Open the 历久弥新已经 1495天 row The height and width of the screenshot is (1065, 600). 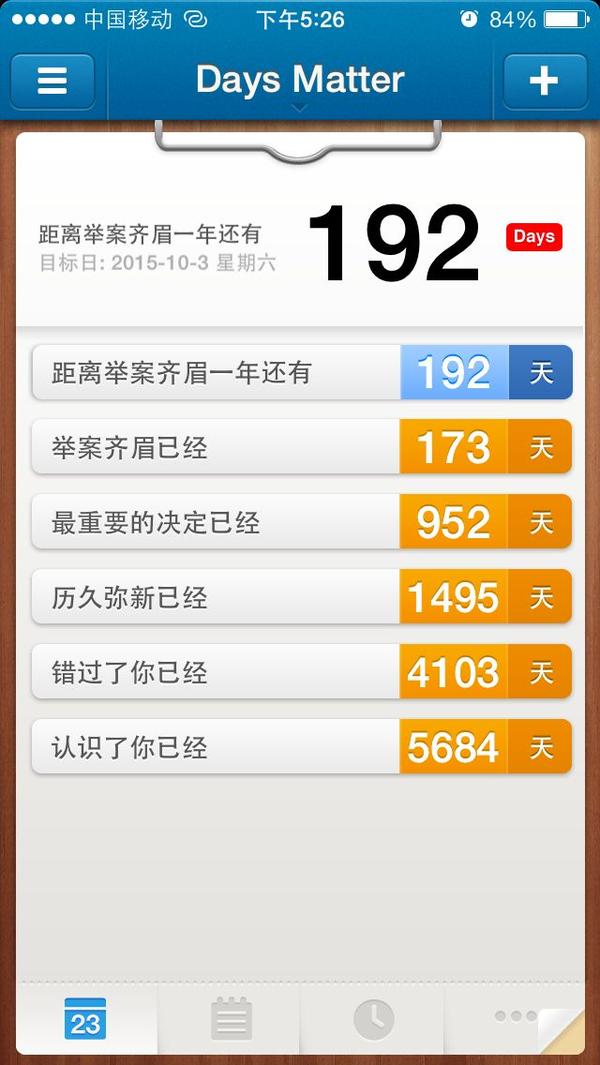point(302,597)
